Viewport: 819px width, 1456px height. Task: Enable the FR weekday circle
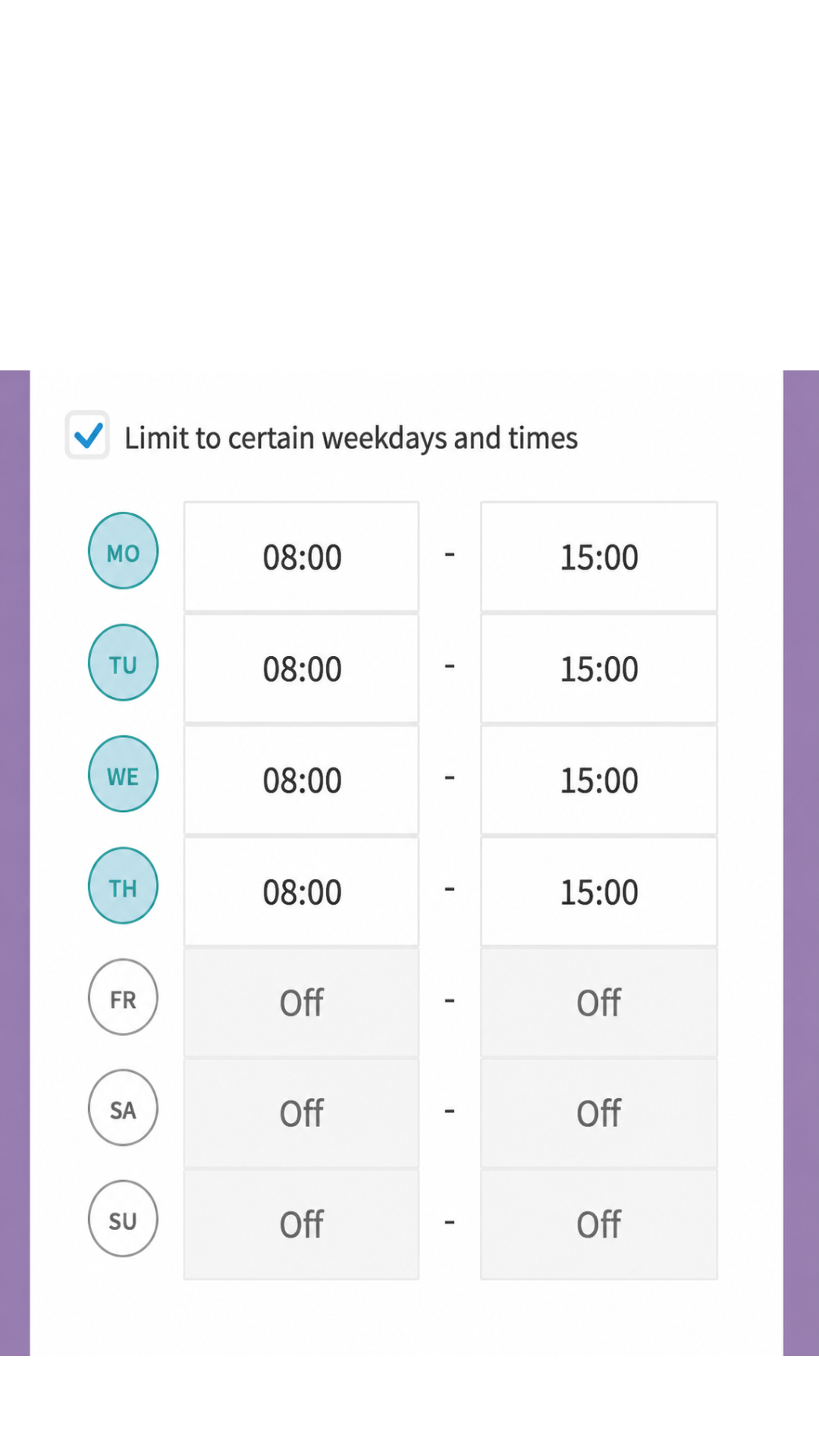(123, 997)
